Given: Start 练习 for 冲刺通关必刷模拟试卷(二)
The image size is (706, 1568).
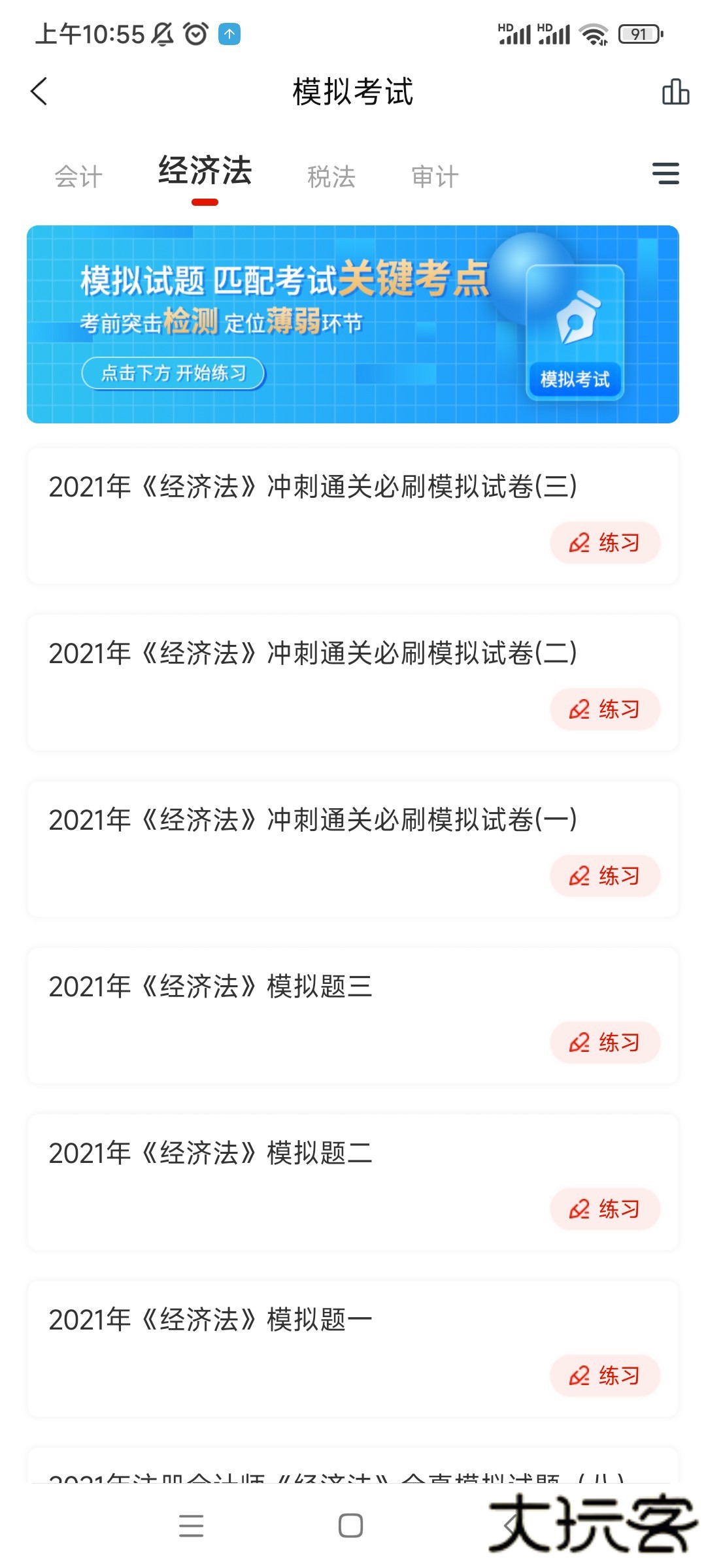Looking at the screenshot, I should tap(605, 710).
